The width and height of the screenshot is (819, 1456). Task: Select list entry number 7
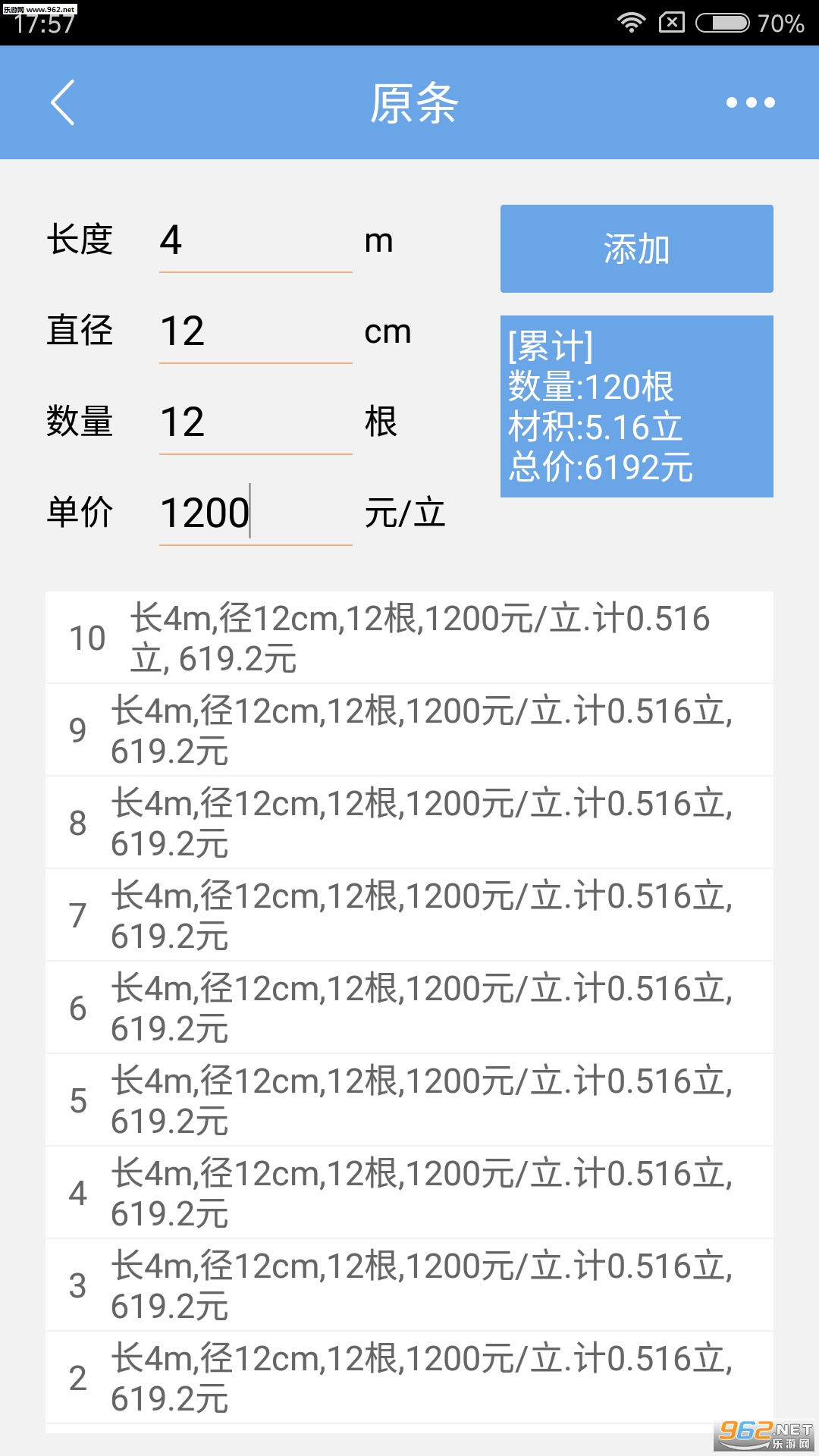[409, 915]
